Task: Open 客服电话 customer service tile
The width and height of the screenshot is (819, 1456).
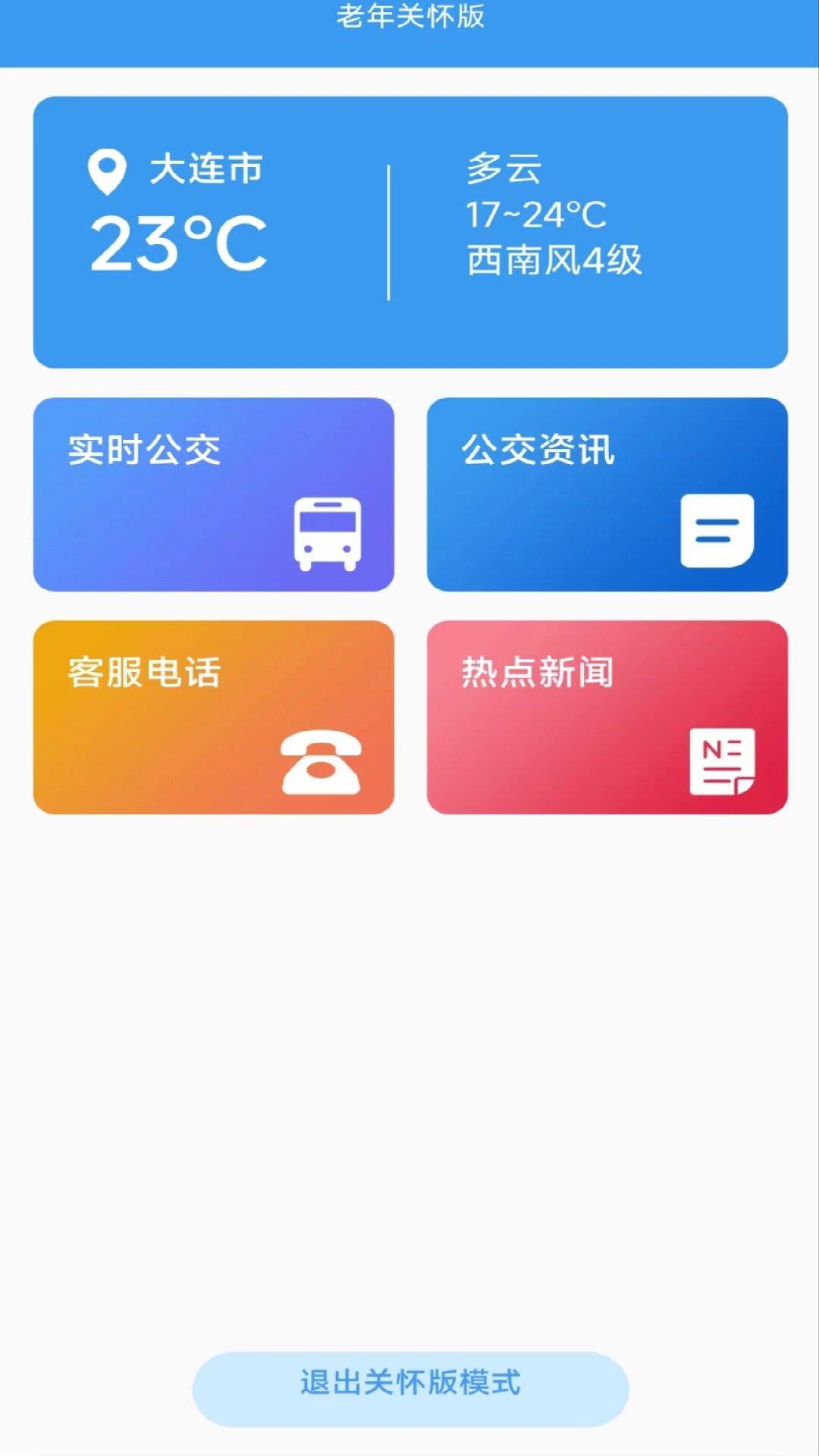Action: click(214, 717)
